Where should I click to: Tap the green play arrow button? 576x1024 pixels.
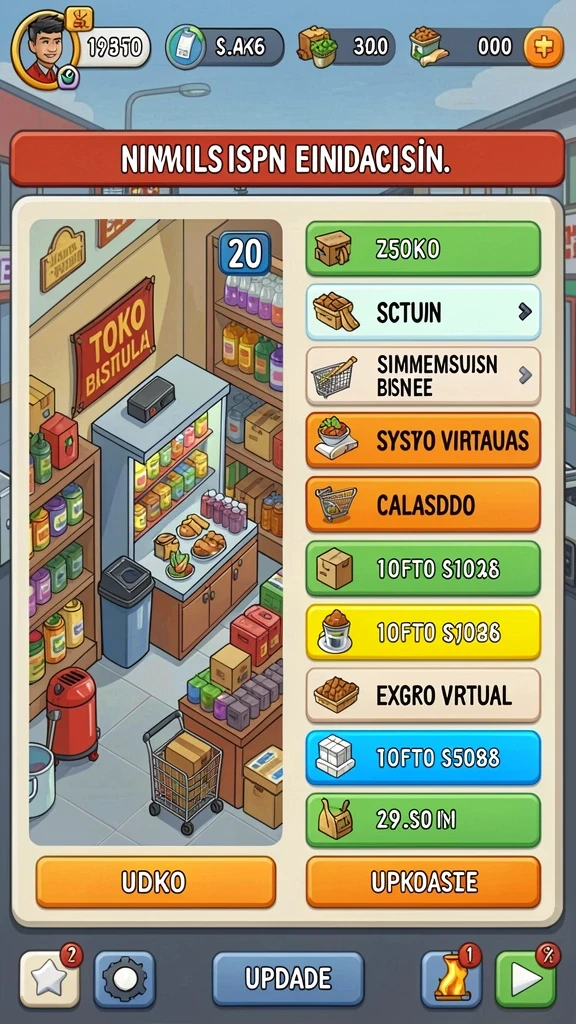click(526, 978)
